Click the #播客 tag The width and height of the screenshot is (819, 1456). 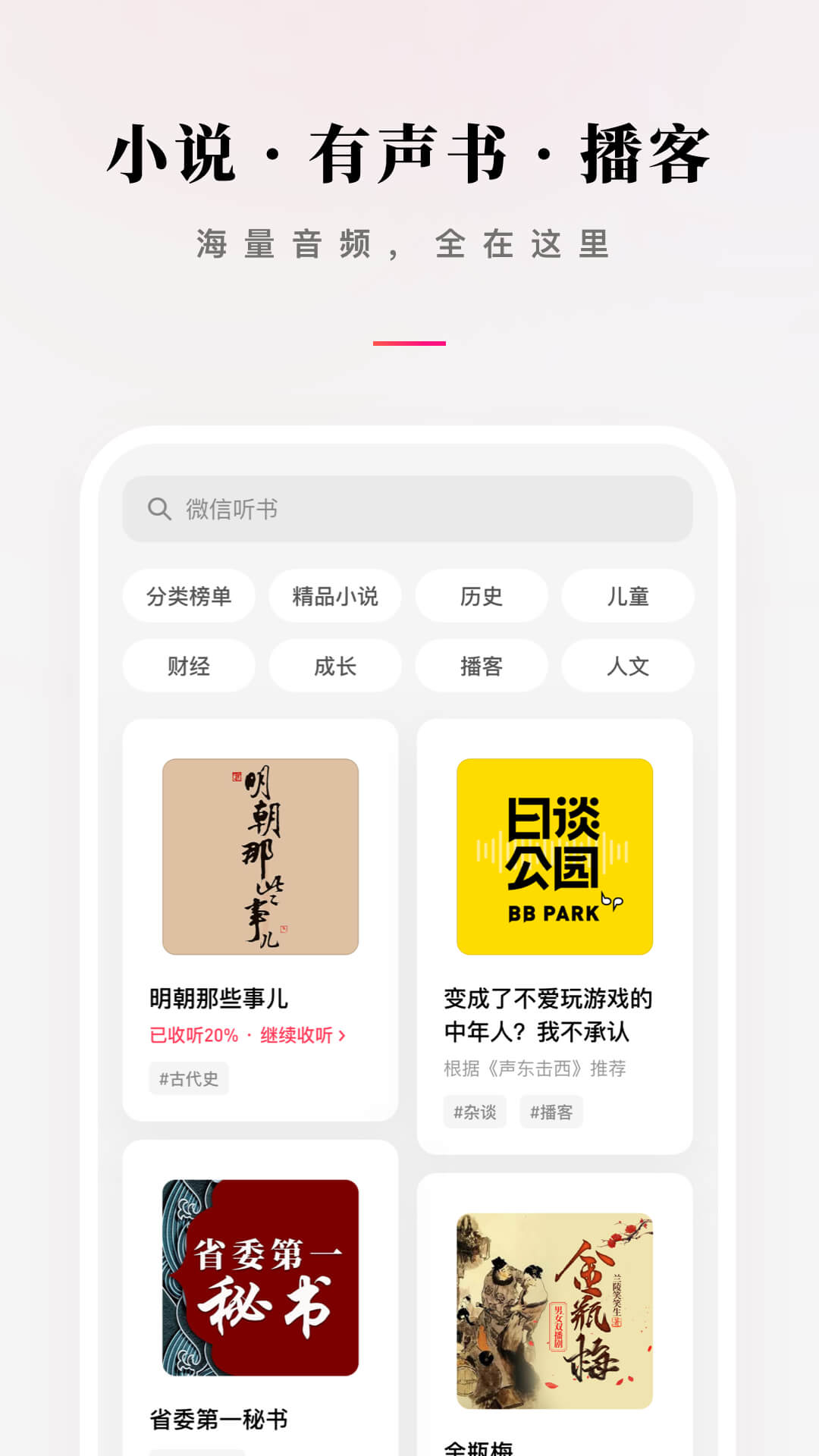click(x=553, y=1111)
